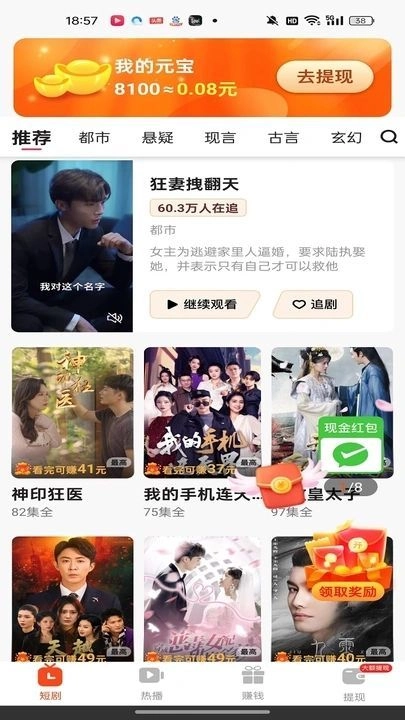The height and width of the screenshot is (720, 405).
Task: Unmute the 狂妻拽翻天 preview video
Action: click(x=114, y=318)
